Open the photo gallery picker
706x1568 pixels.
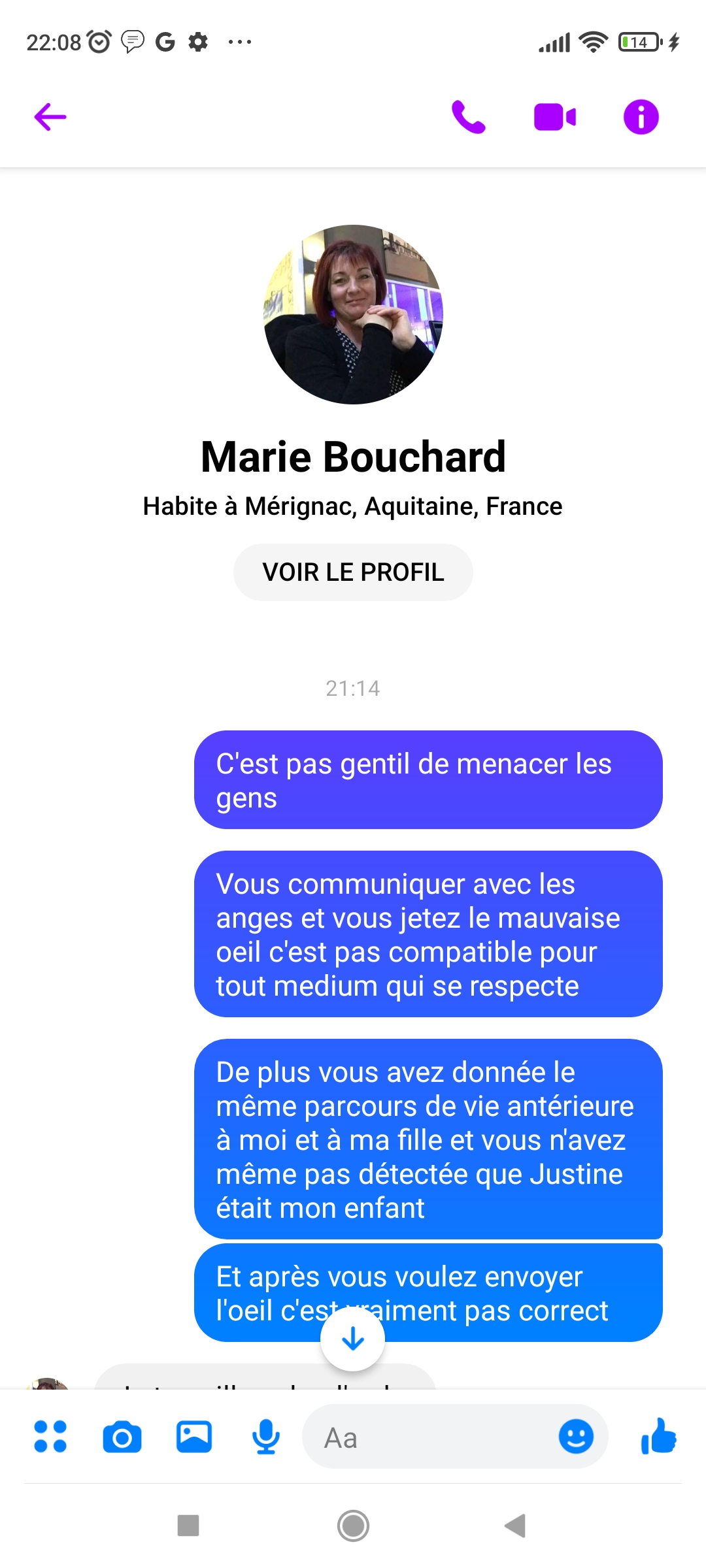[194, 1437]
